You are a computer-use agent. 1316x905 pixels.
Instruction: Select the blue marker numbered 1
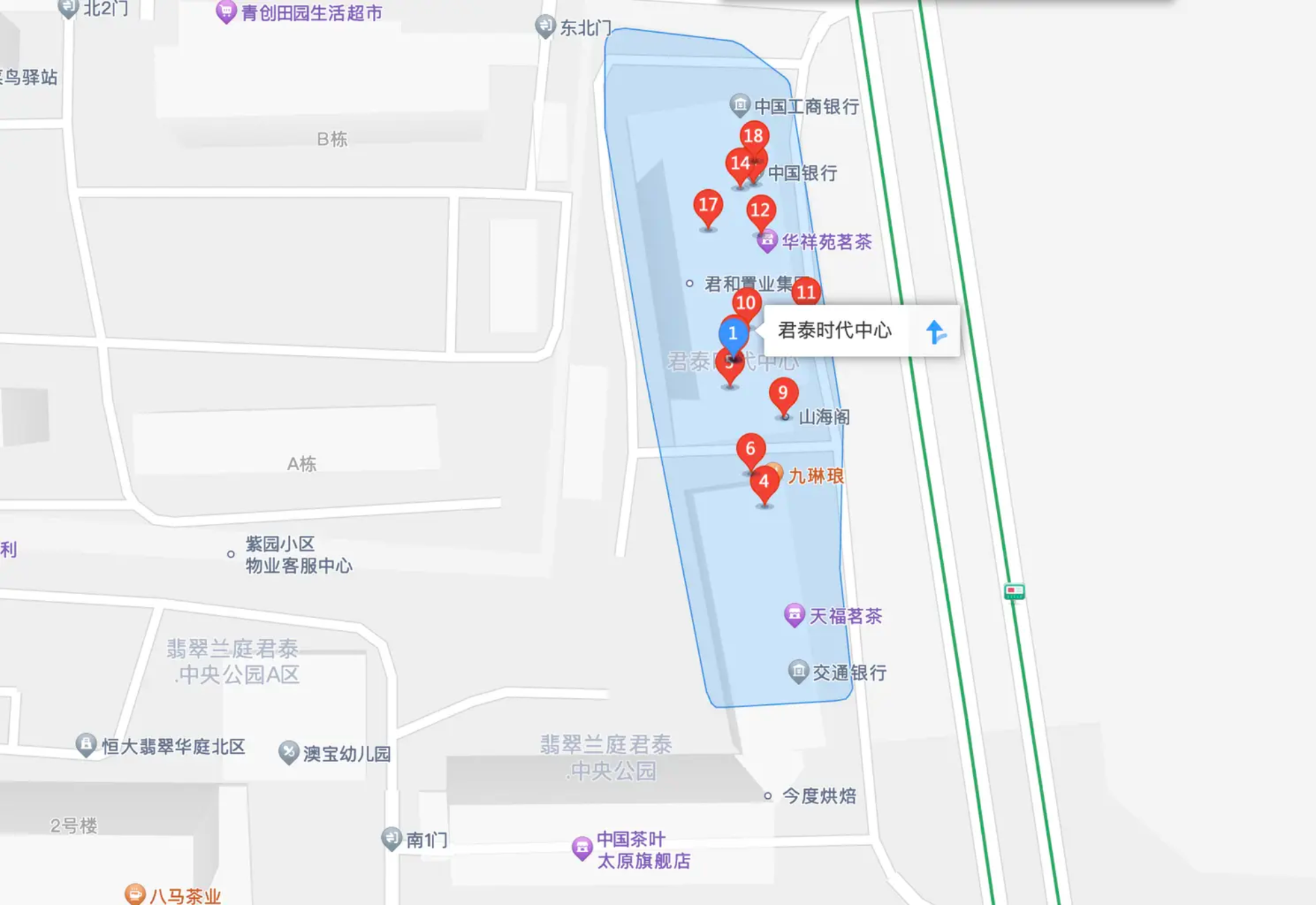click(733, 333)
